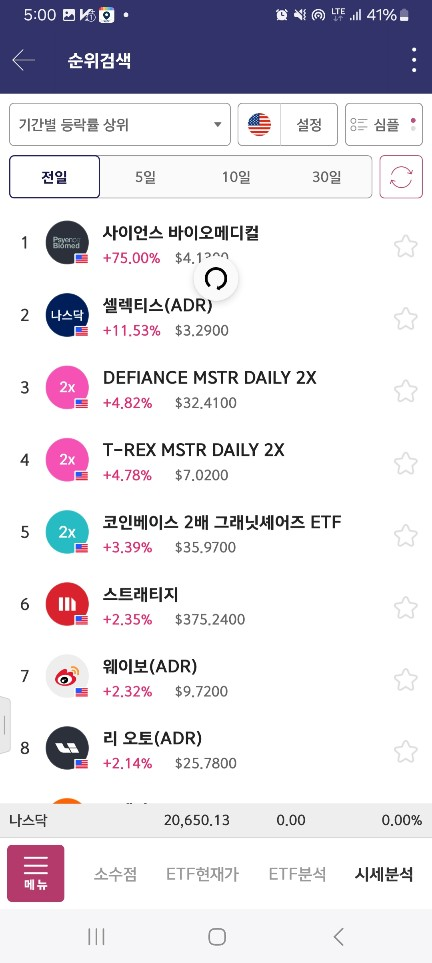The image size is (432, 963).
Task: Open the 메뉴 button
Action: point(36,873)
